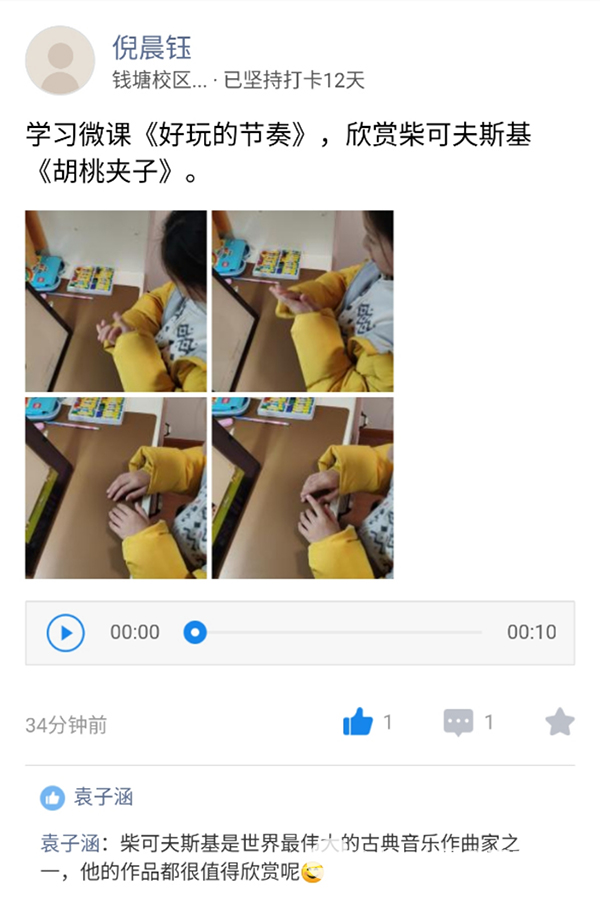600x909 pixels.
Task: Open the comment bubble icon
Action: 458,722
